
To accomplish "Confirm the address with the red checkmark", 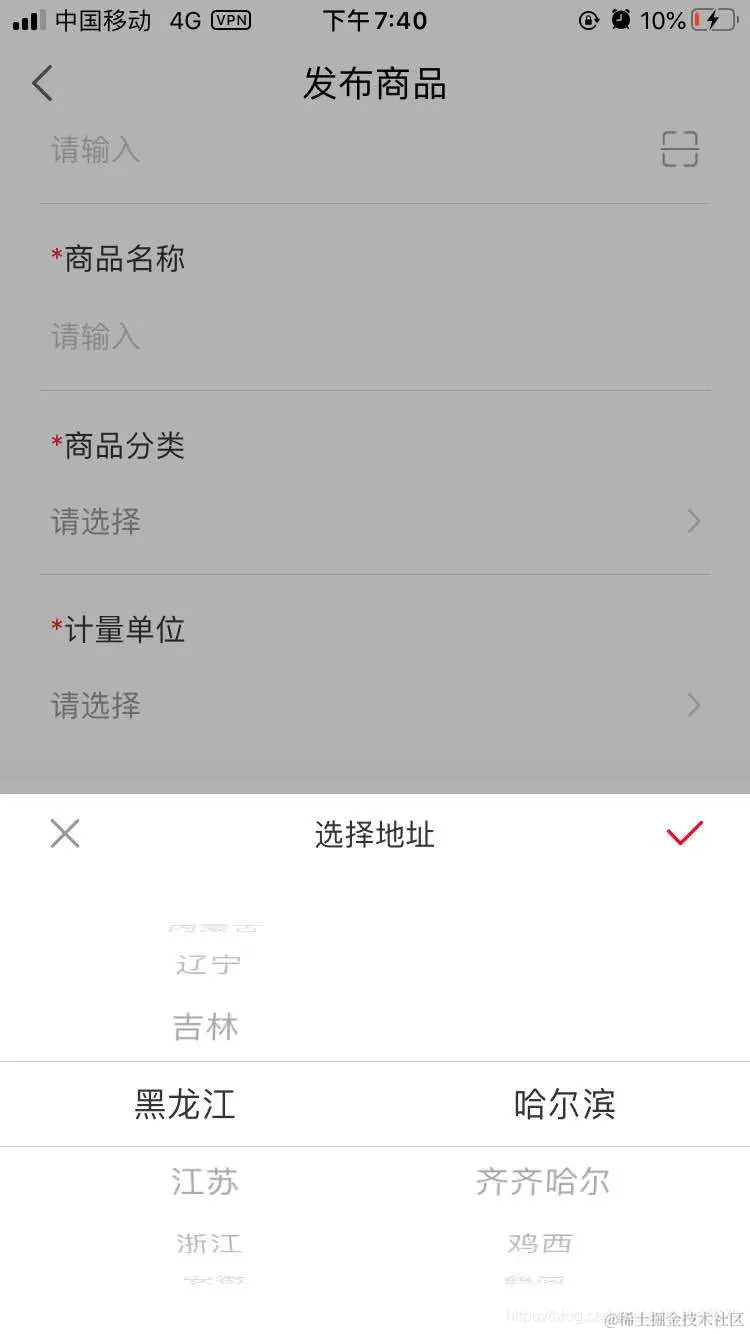I will pos(685,833).
